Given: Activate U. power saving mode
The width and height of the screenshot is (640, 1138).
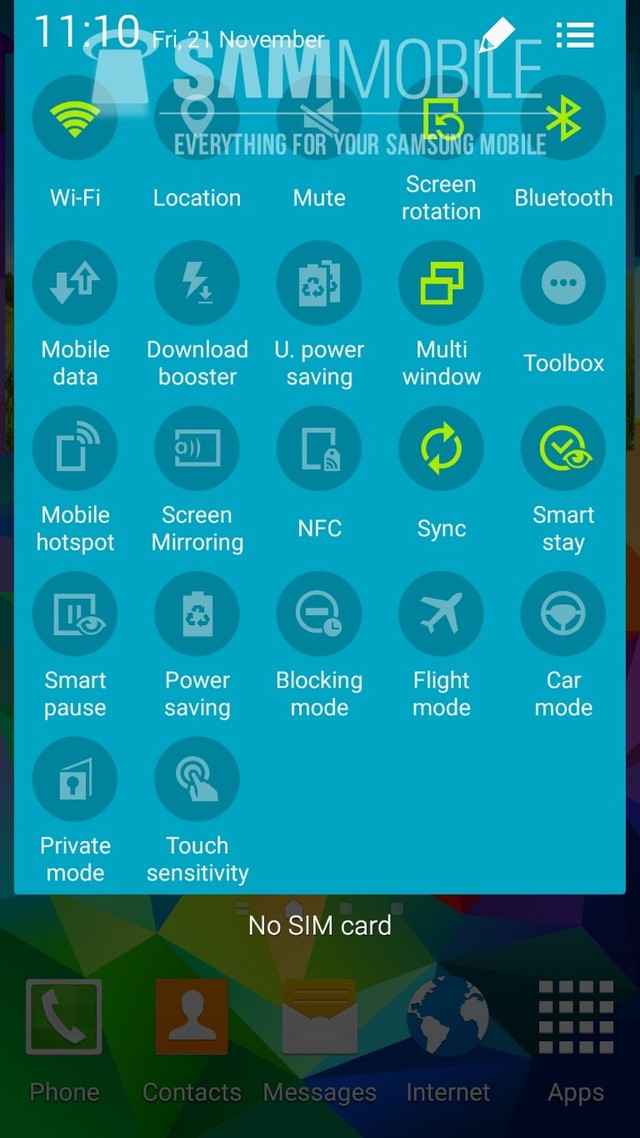Looking at the screenshot, I should 319,283.
